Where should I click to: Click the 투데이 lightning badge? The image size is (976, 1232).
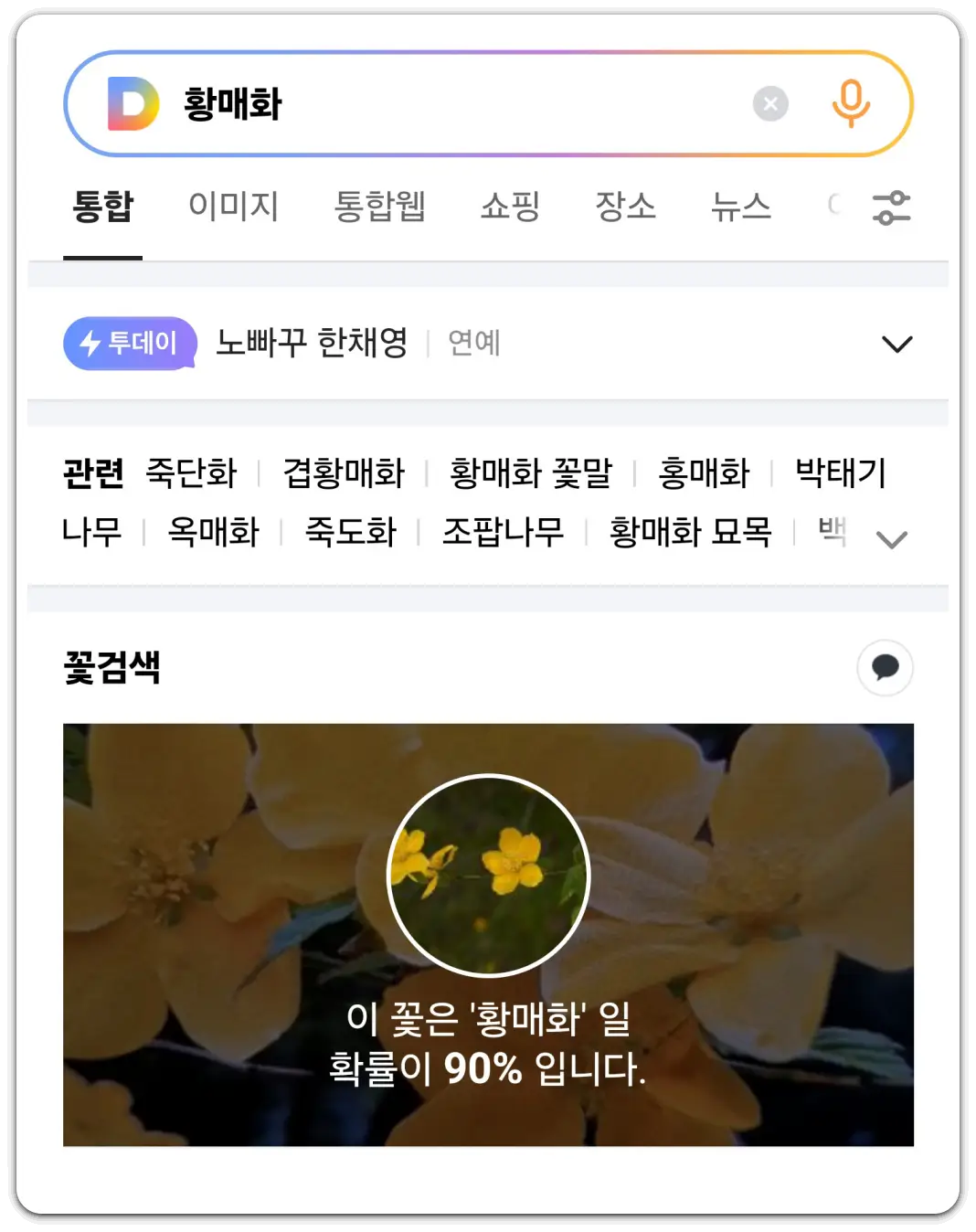[129, 344]
